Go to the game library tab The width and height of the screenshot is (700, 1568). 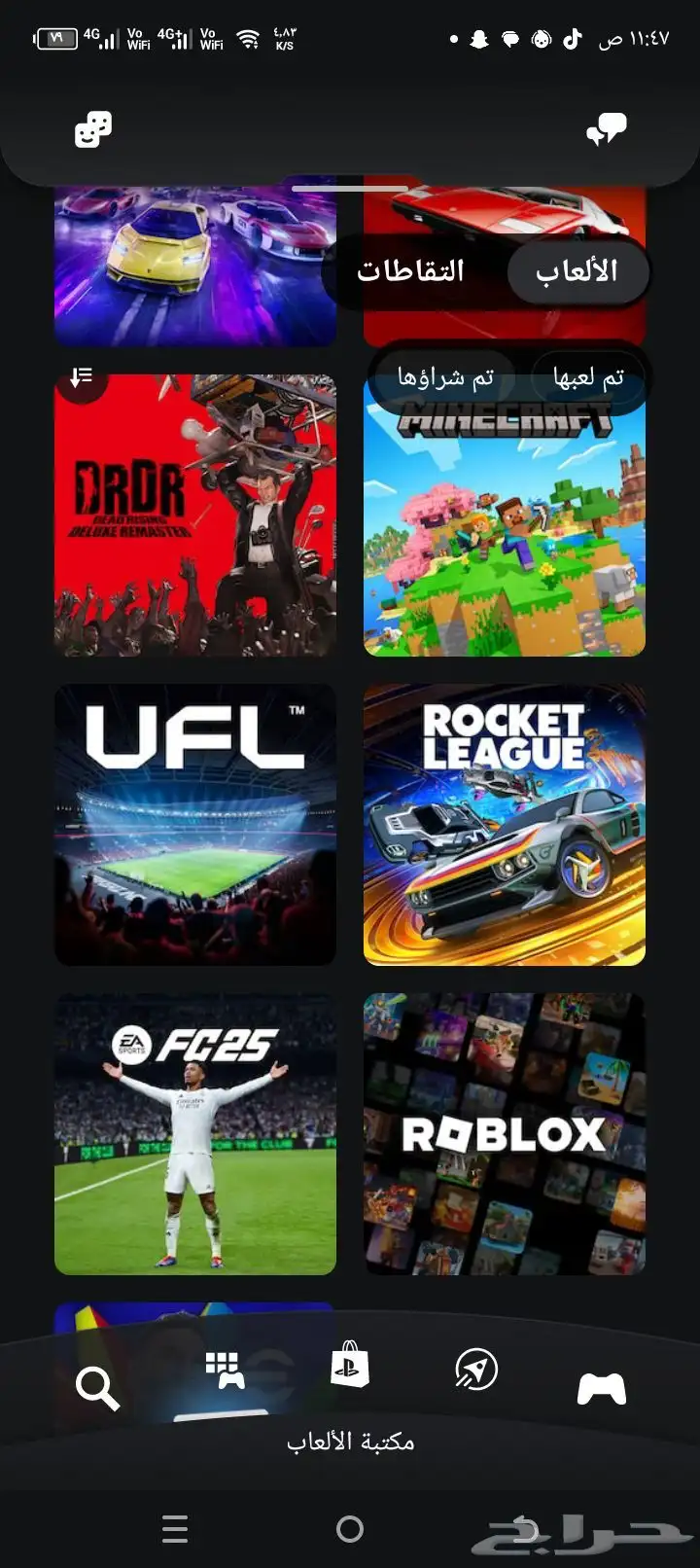click(x=225, y=1372)
